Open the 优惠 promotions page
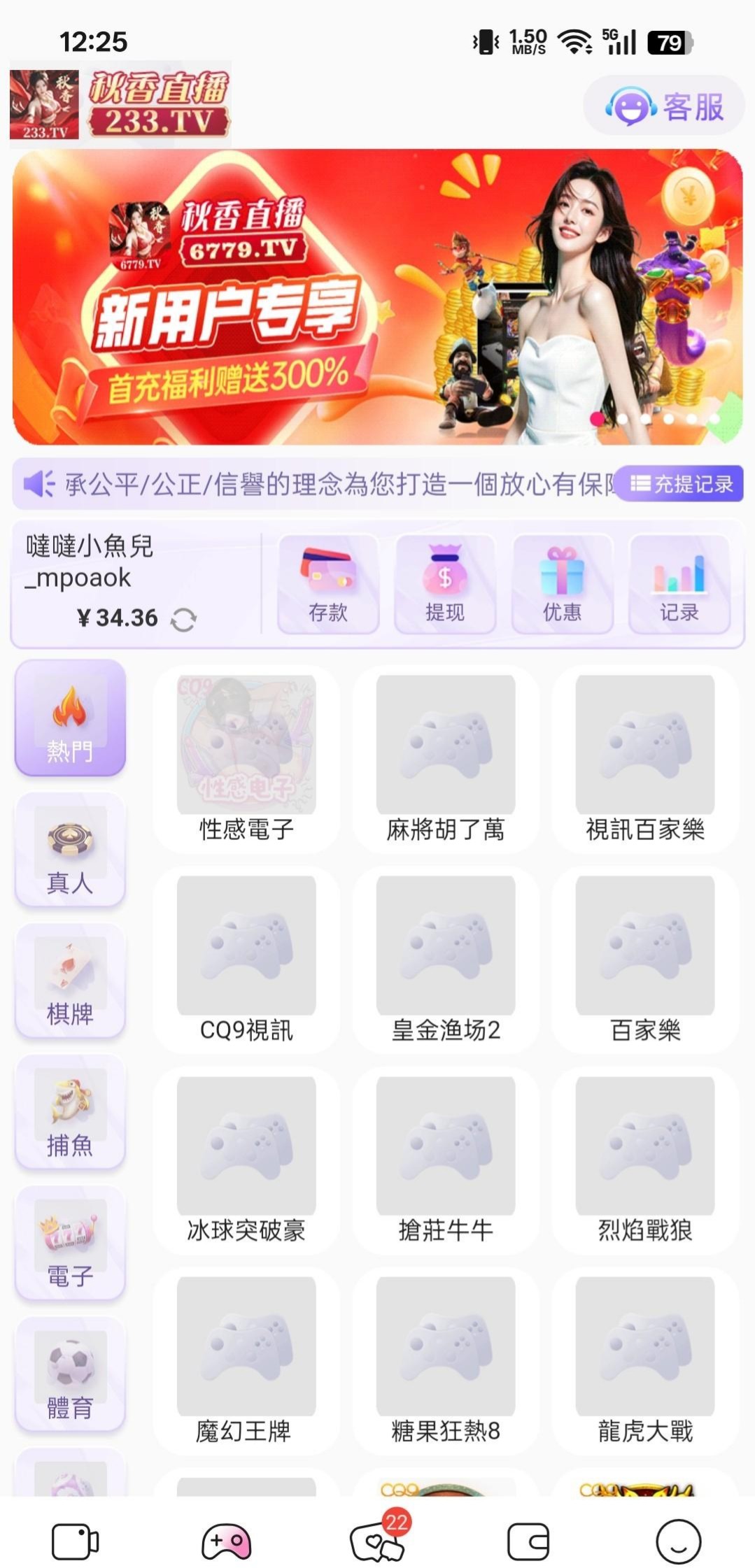Image resolution: width=755 pixels, height=1568 pixels. [562, 584]
